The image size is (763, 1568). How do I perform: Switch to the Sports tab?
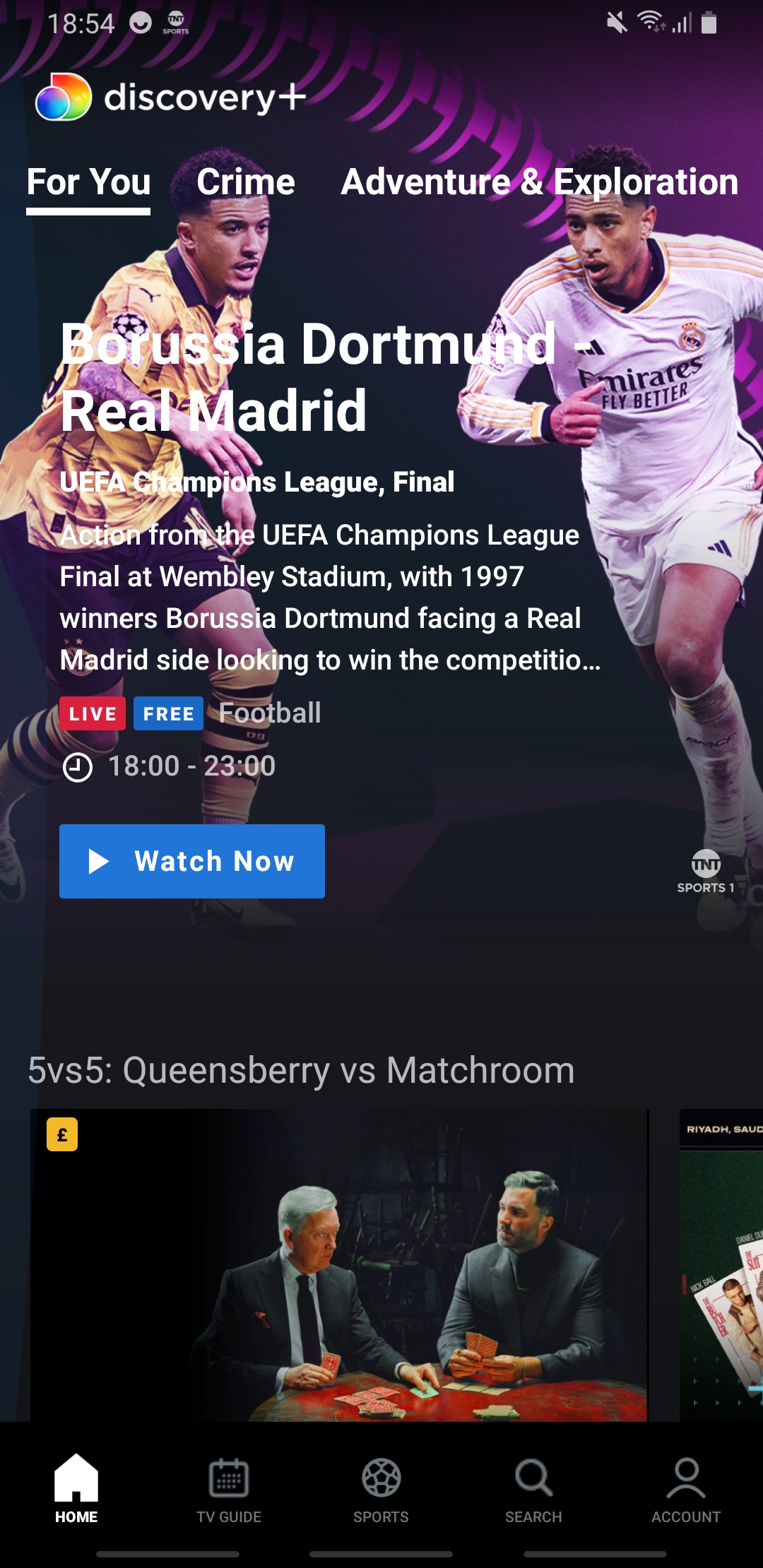pos(381,1488)
